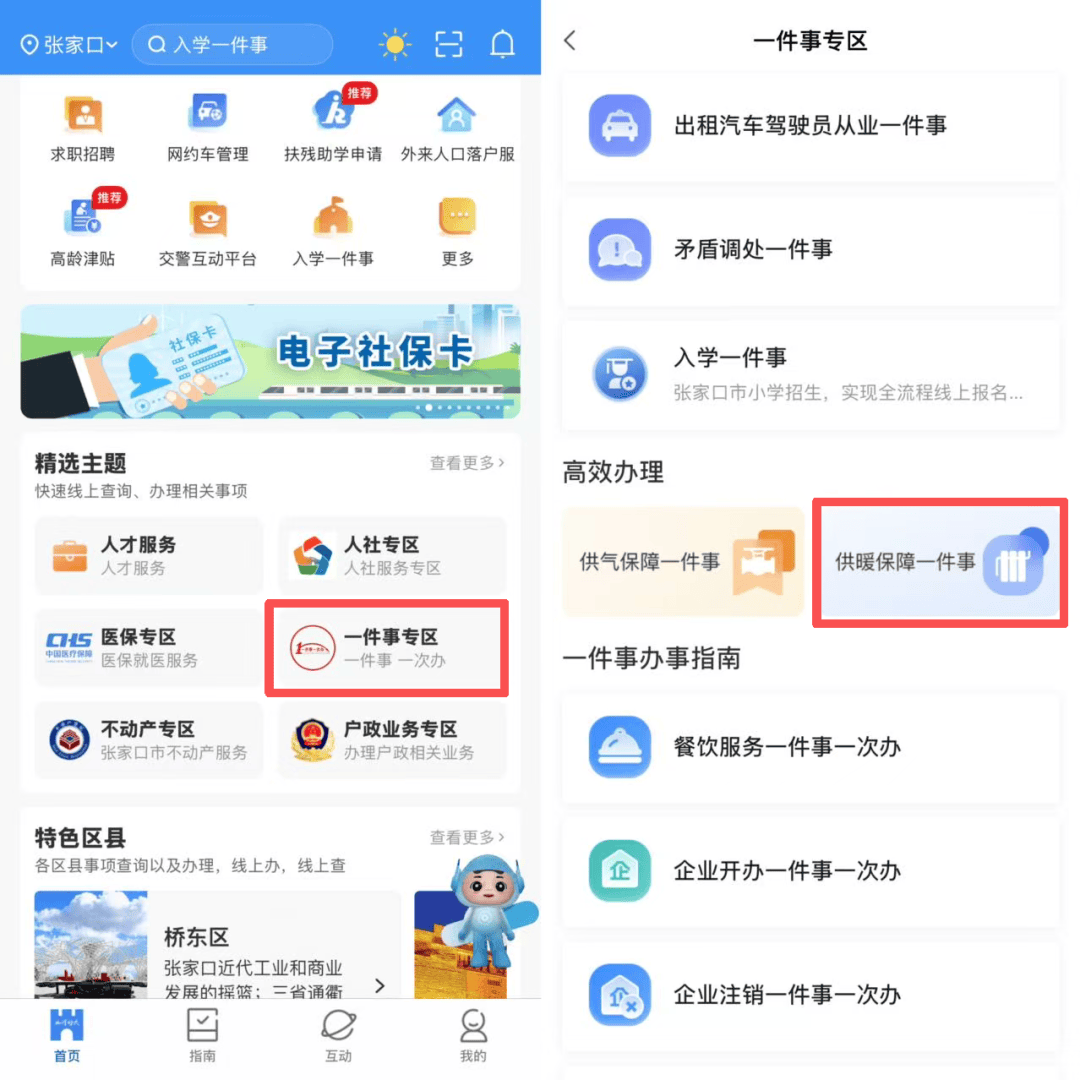
Task: Tap the 入学一件事 search box
Action: (x=232, y=44)
